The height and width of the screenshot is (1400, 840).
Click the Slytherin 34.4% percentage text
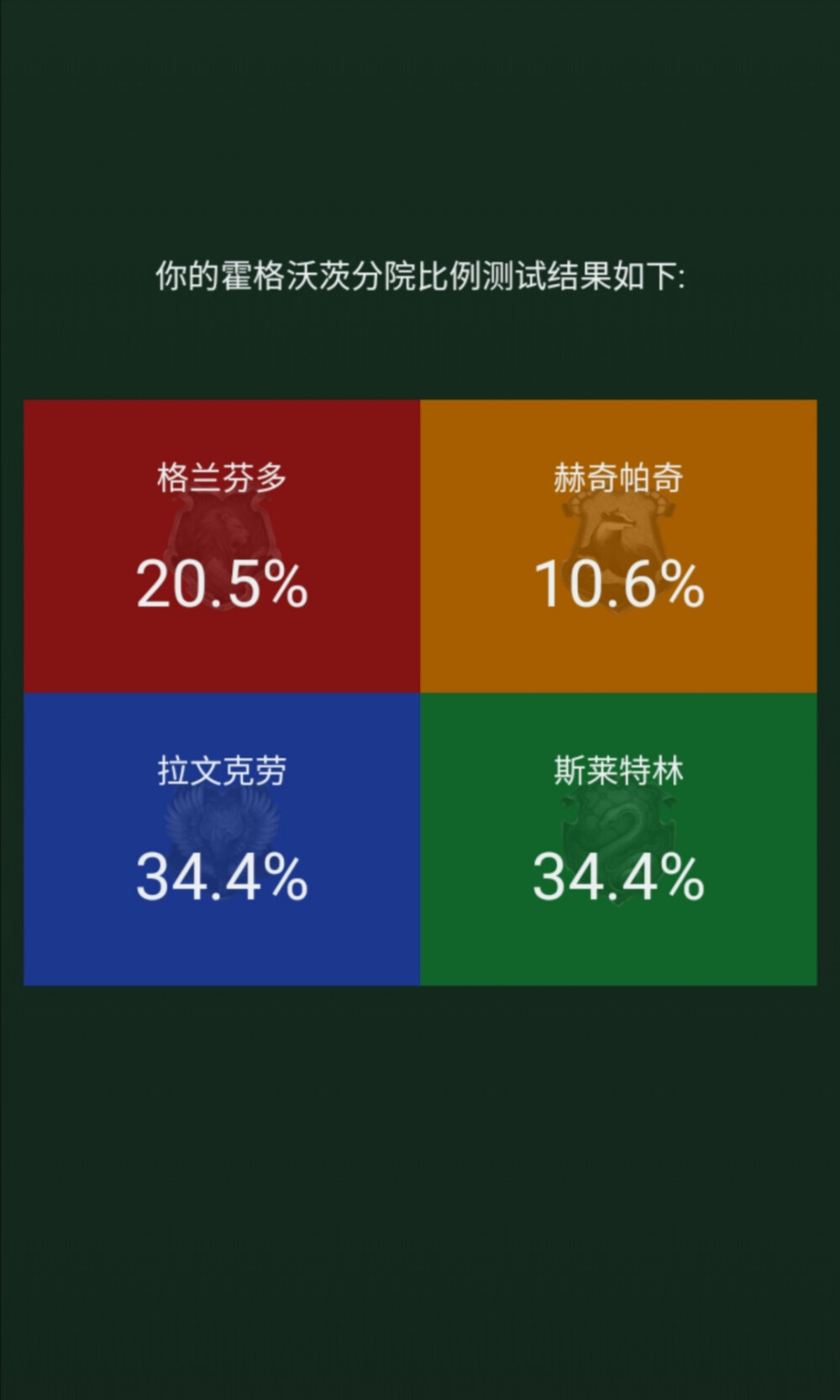pyautogui.click(x=617, y=878)
